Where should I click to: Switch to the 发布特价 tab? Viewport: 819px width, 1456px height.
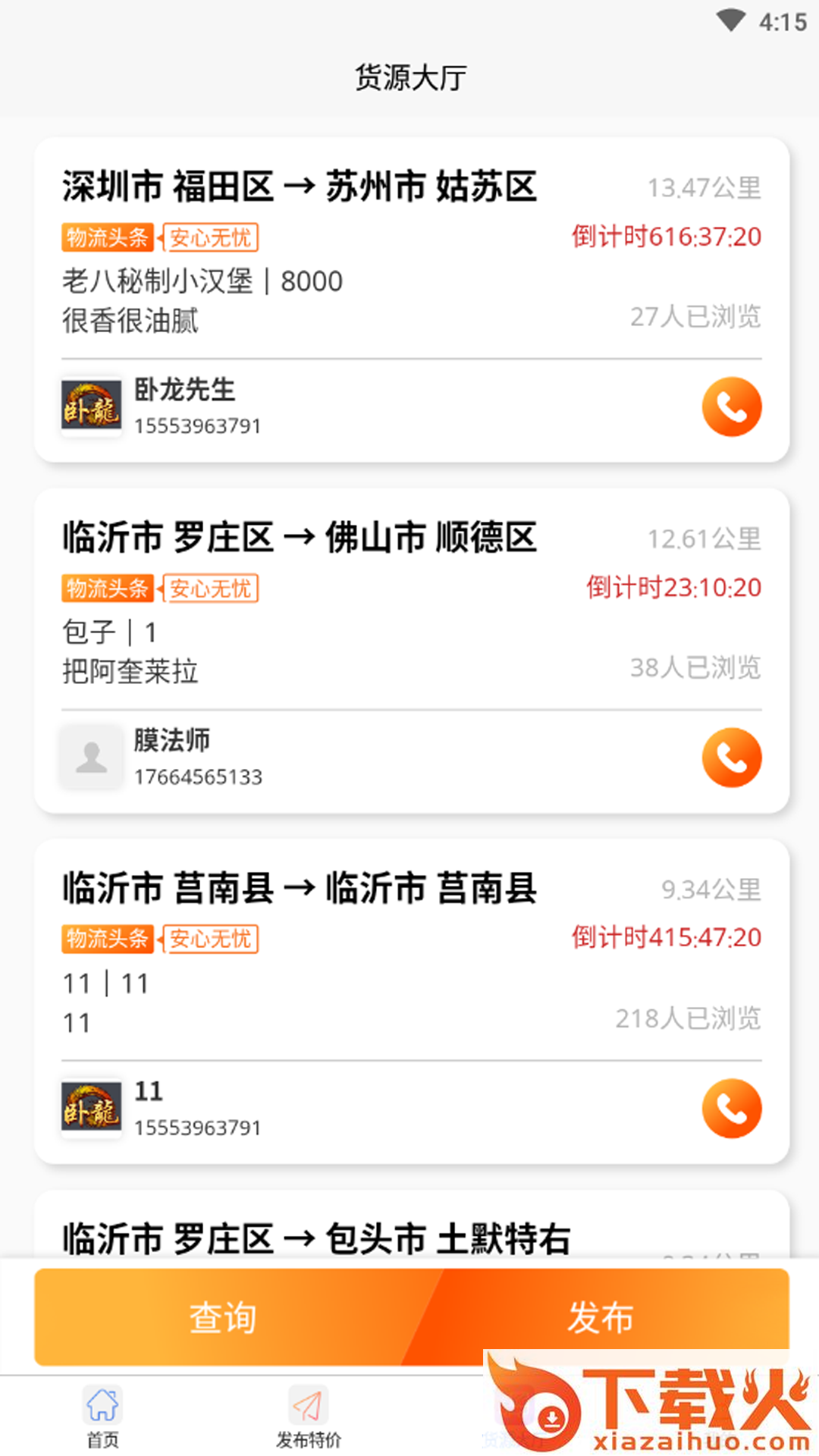pos(308,1416)
